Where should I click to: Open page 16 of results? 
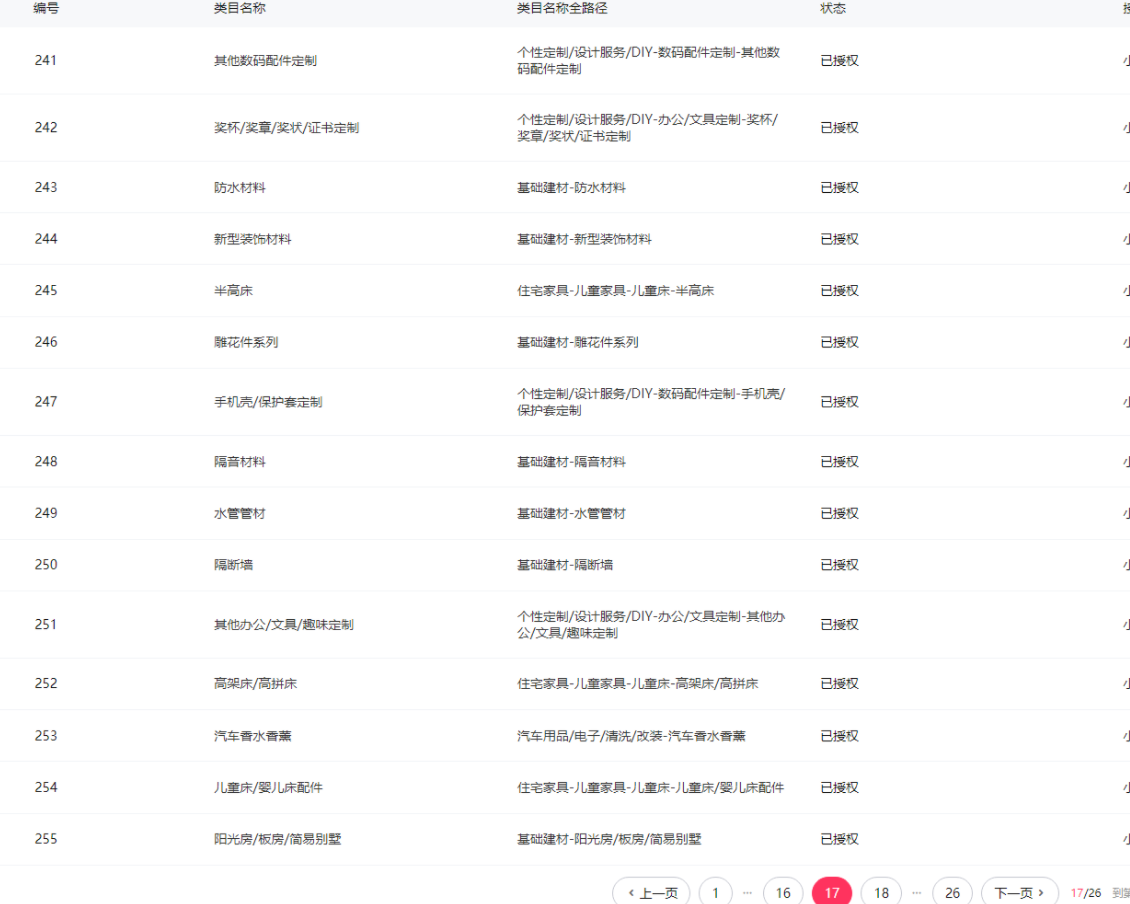[x=783, y=892]
